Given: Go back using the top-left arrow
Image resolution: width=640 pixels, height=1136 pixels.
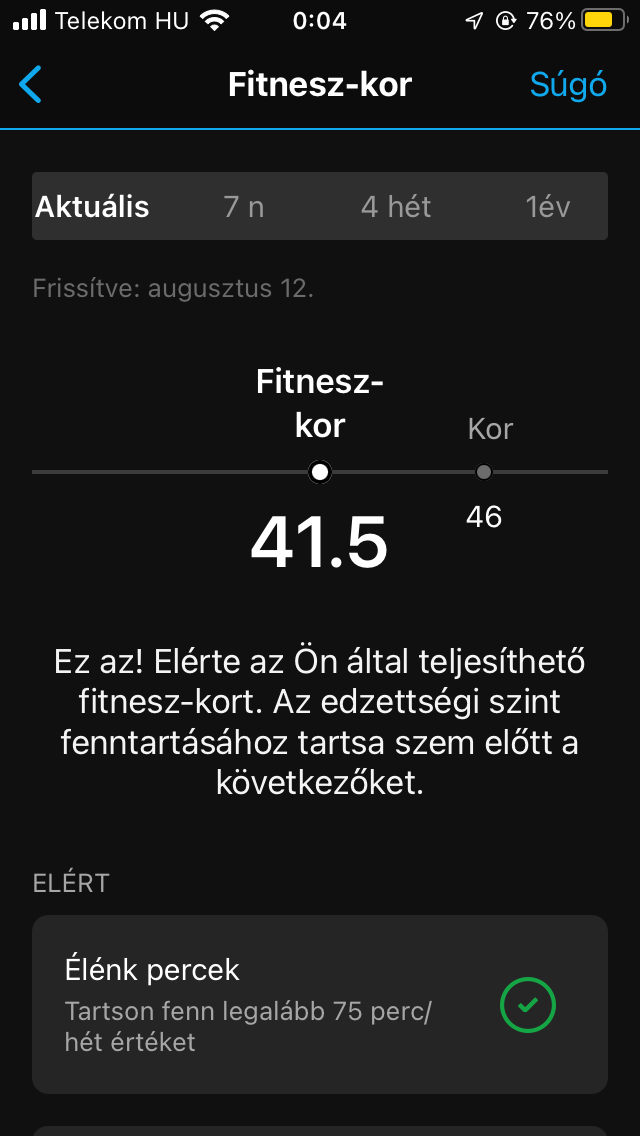Looking at the screenshot, I should (31, 85).
